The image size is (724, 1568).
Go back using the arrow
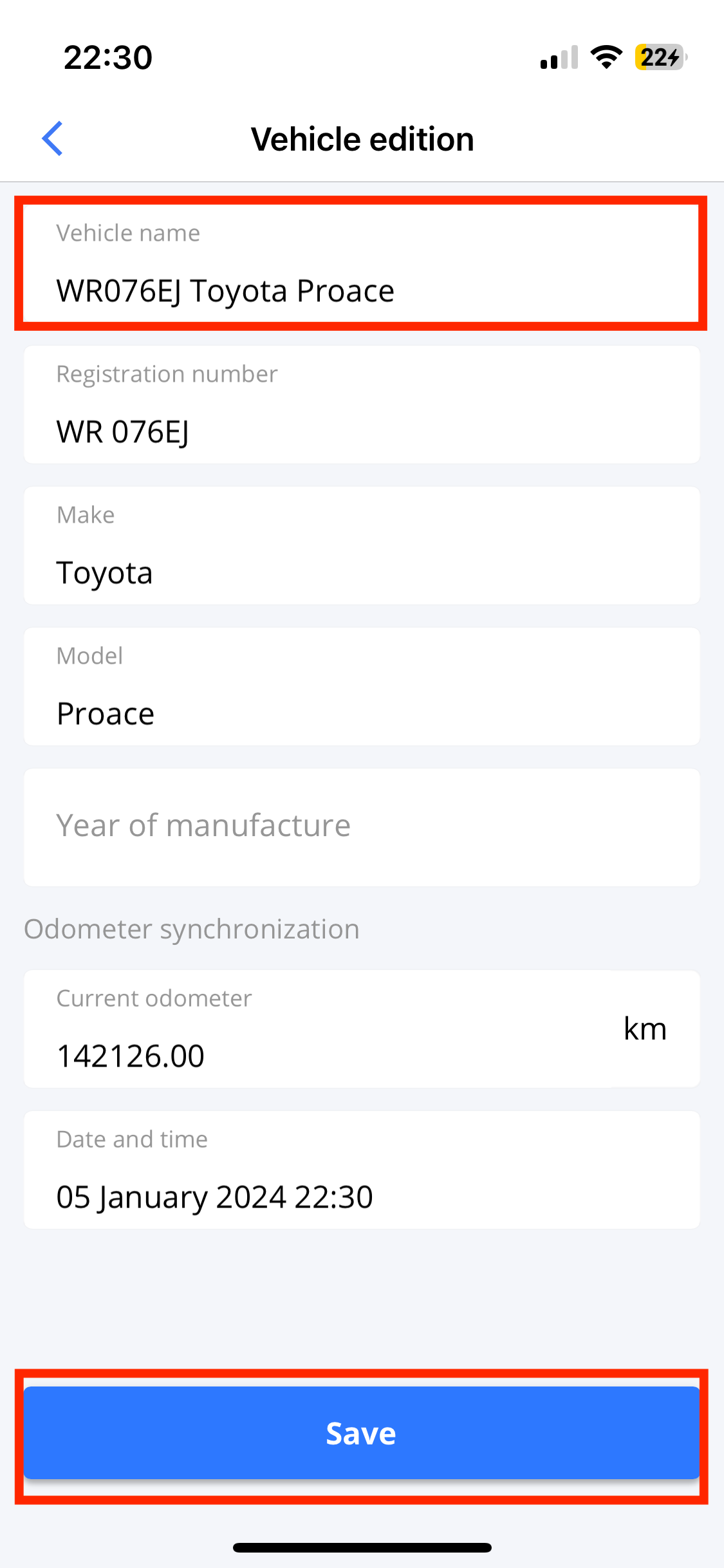pos(53,138)
